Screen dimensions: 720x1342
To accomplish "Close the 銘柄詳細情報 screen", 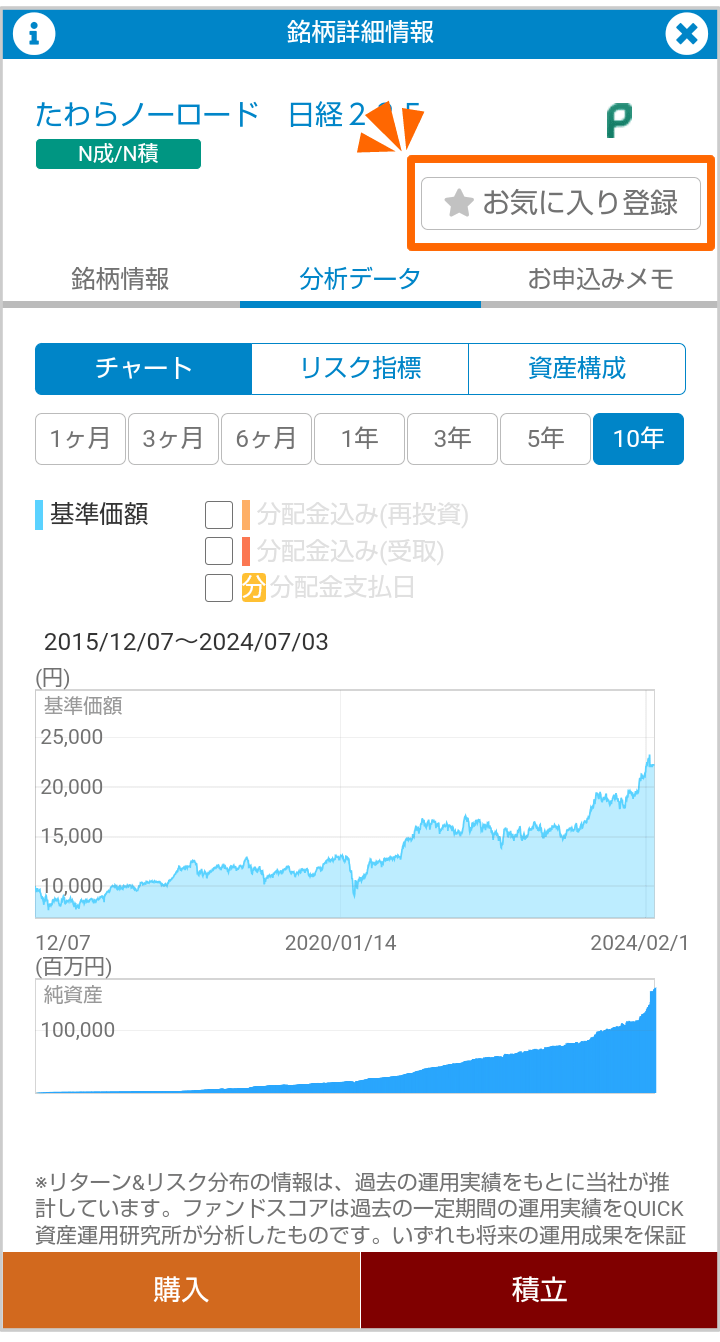I will coord(686,33).
